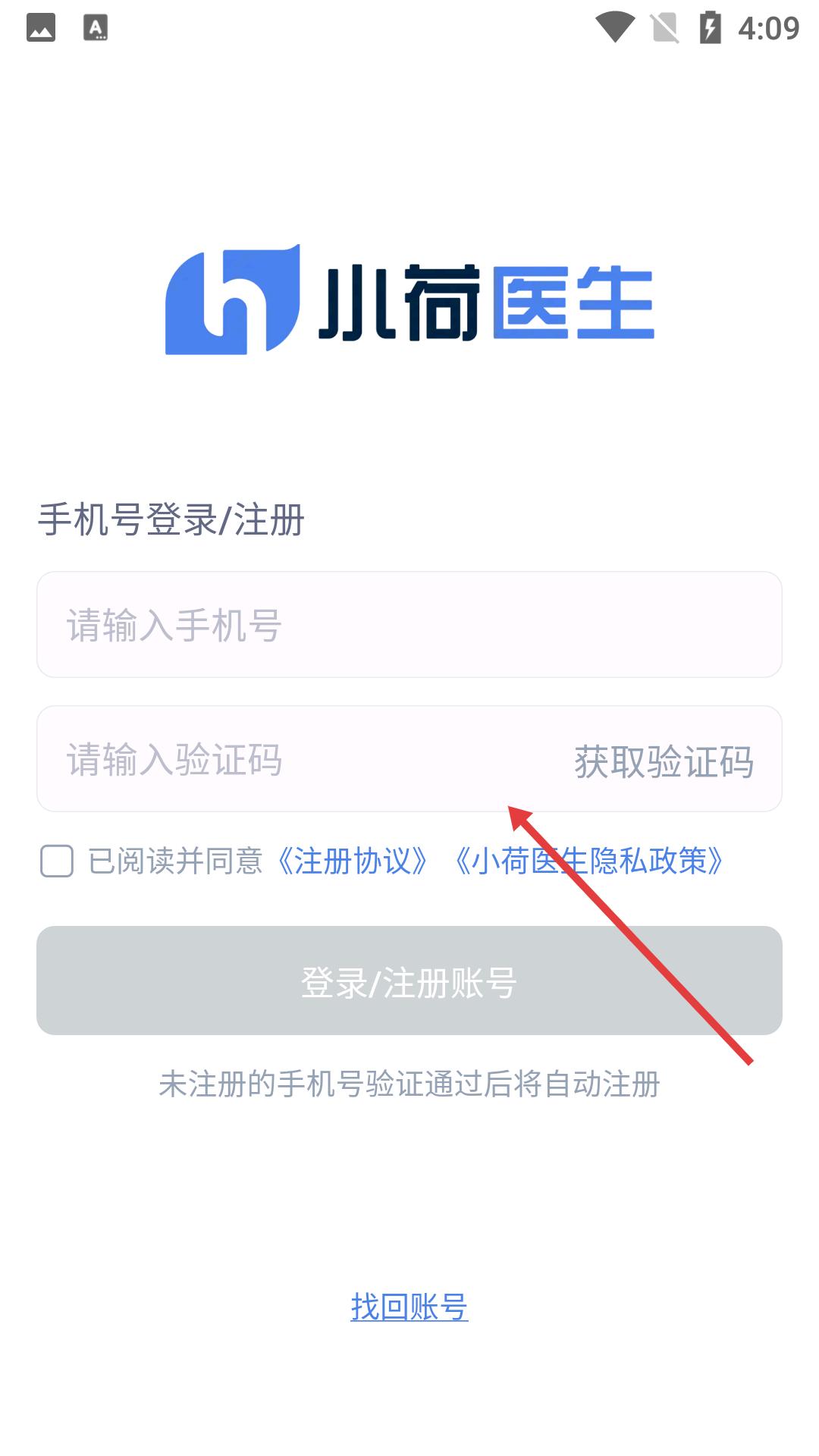Screen dimensions: 819x1456
Task: Tap the verification code input field
Action: 288,760
